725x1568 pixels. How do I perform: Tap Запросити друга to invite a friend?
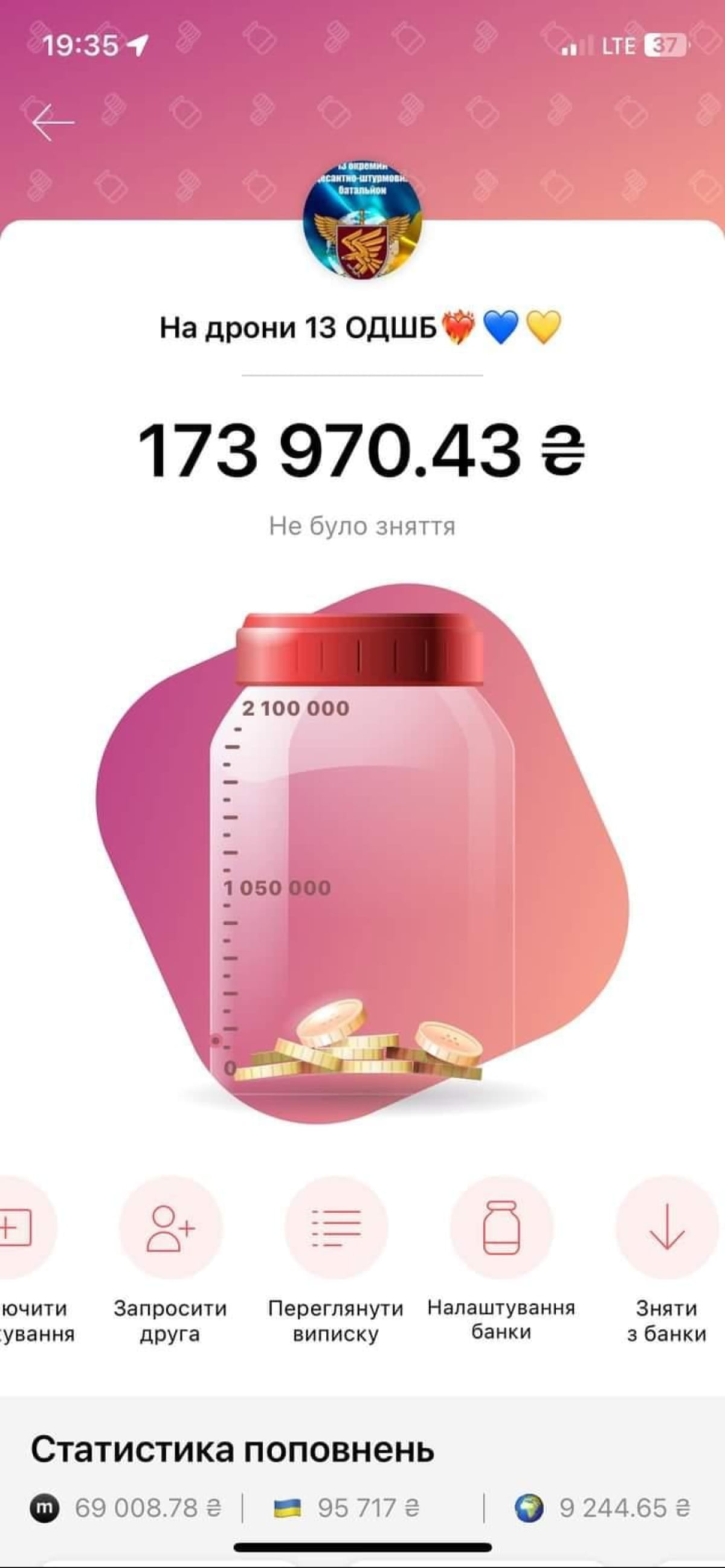[170, 1228]
